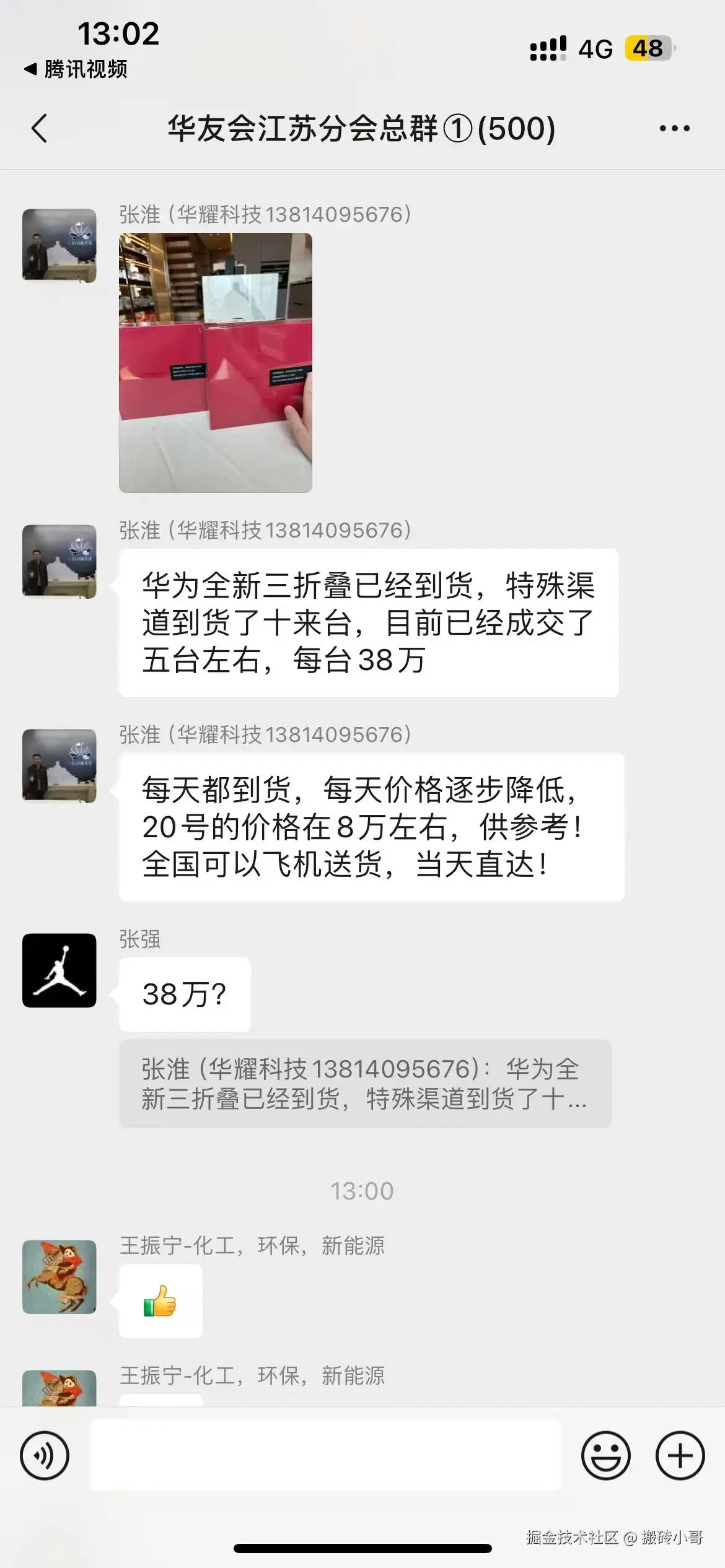Tap the back chevron to exit chat
725x1568 pixels.
click(x=39, y=128)
